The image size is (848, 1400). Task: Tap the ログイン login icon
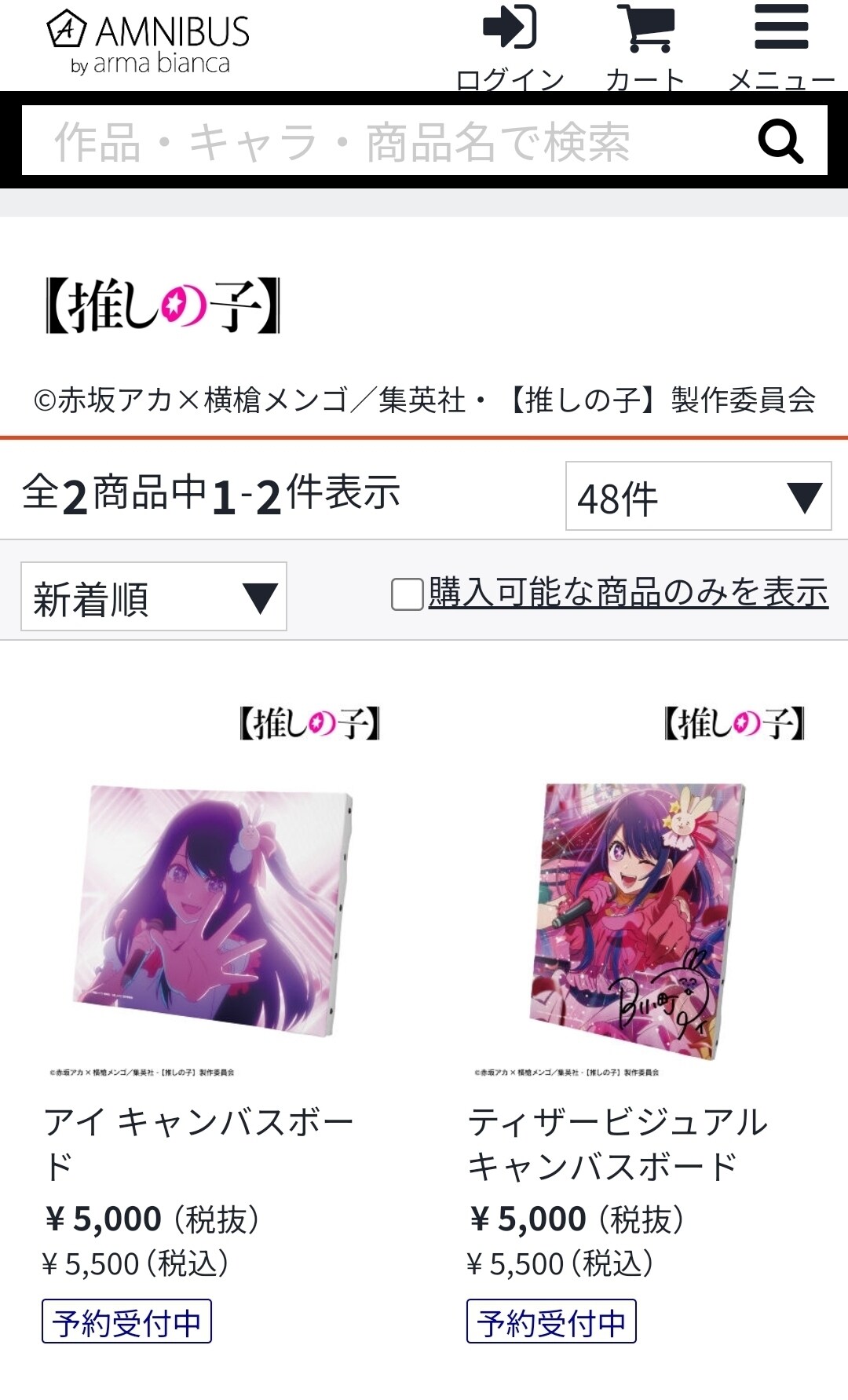(510, 47)
